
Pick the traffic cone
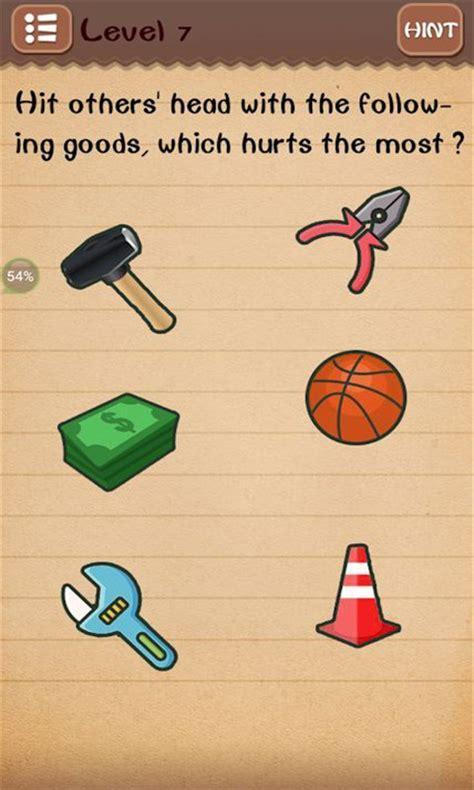tap(358, 595)
